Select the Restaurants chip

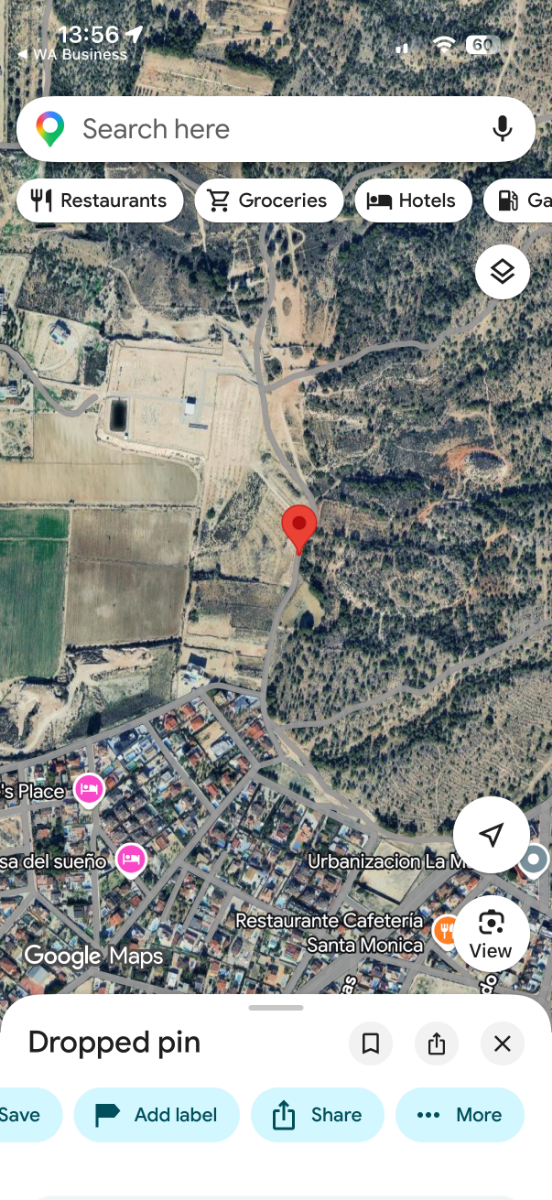pos(100,200)
